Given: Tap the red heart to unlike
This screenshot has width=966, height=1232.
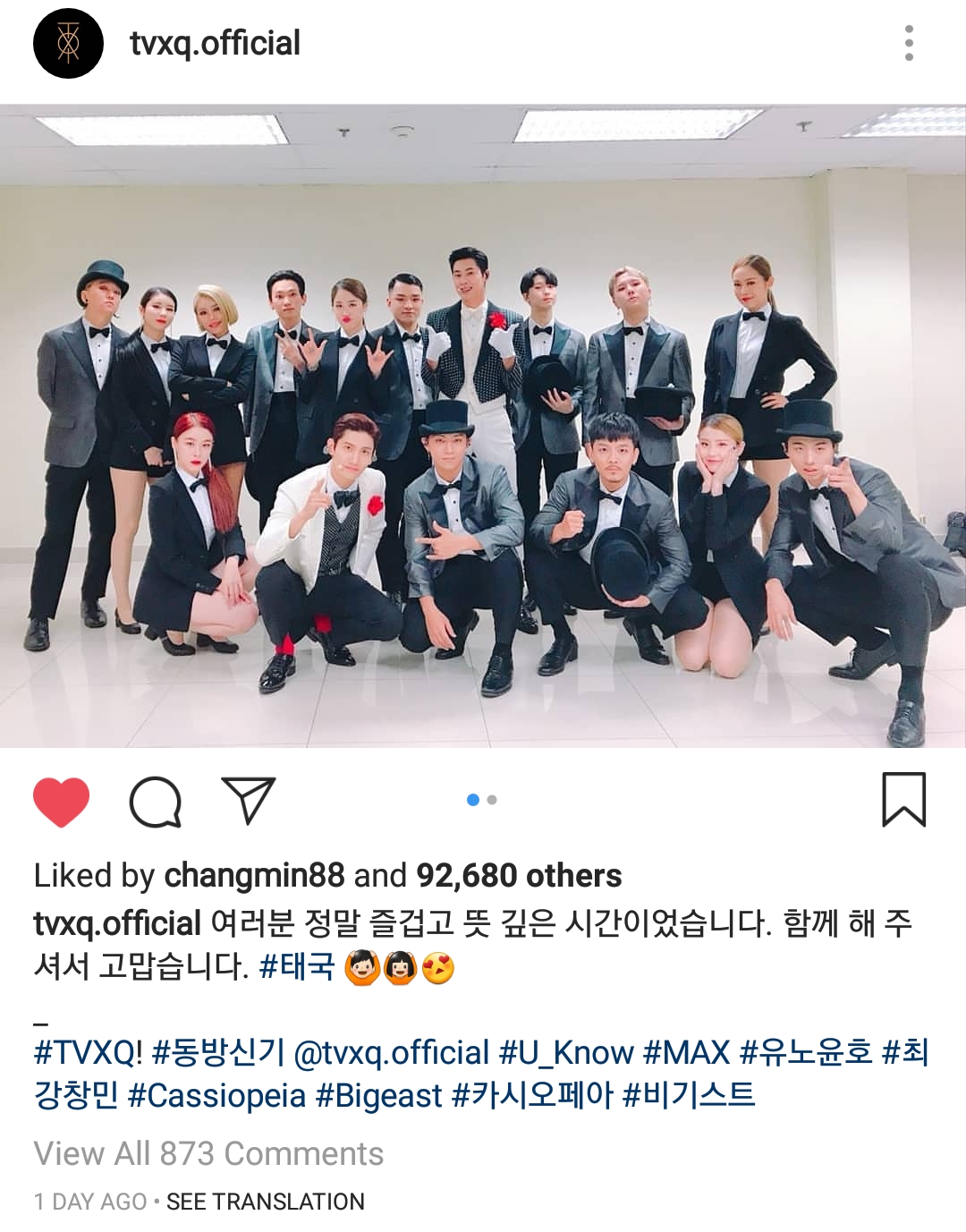Looking at the screenshot, I should (61, 801).
